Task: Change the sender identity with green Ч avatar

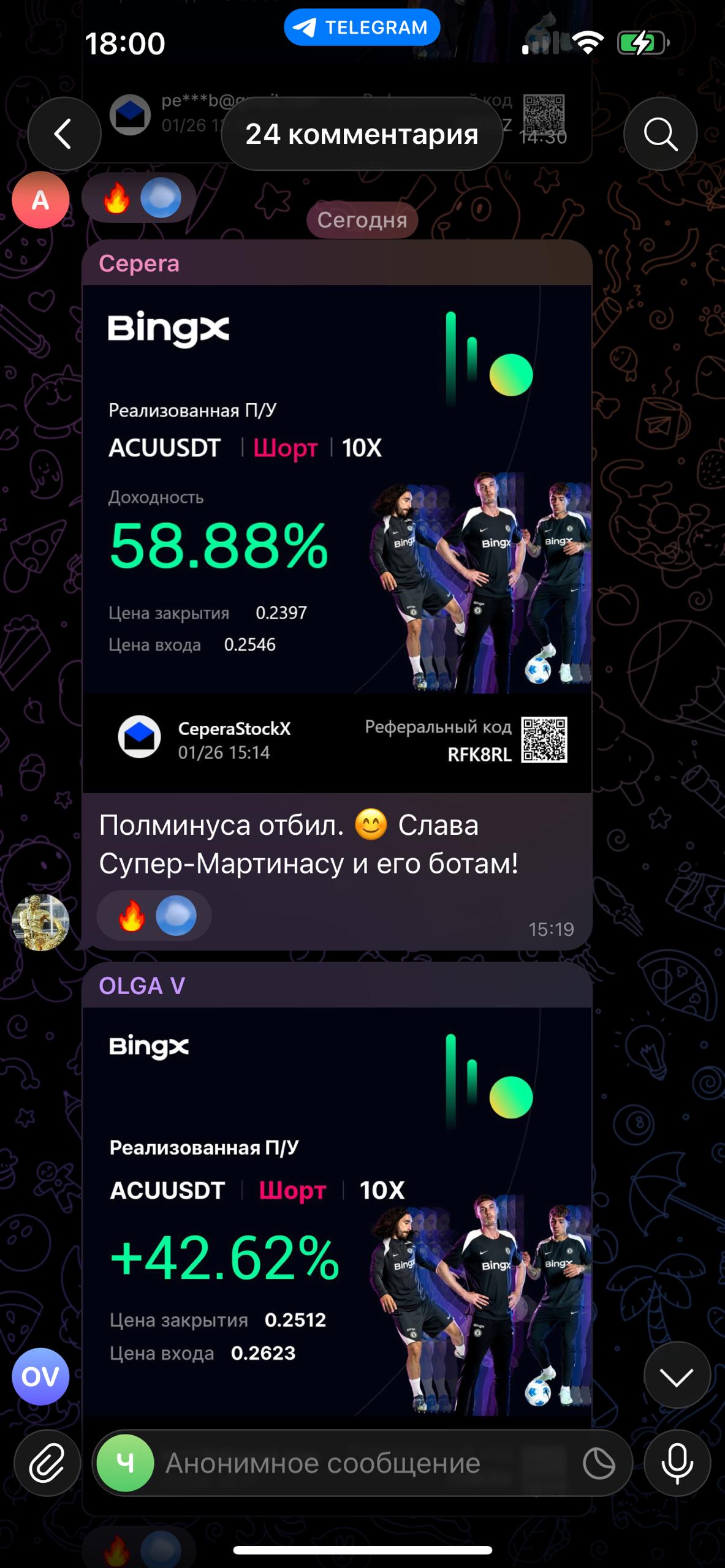Action: [x=126, y=1463]
